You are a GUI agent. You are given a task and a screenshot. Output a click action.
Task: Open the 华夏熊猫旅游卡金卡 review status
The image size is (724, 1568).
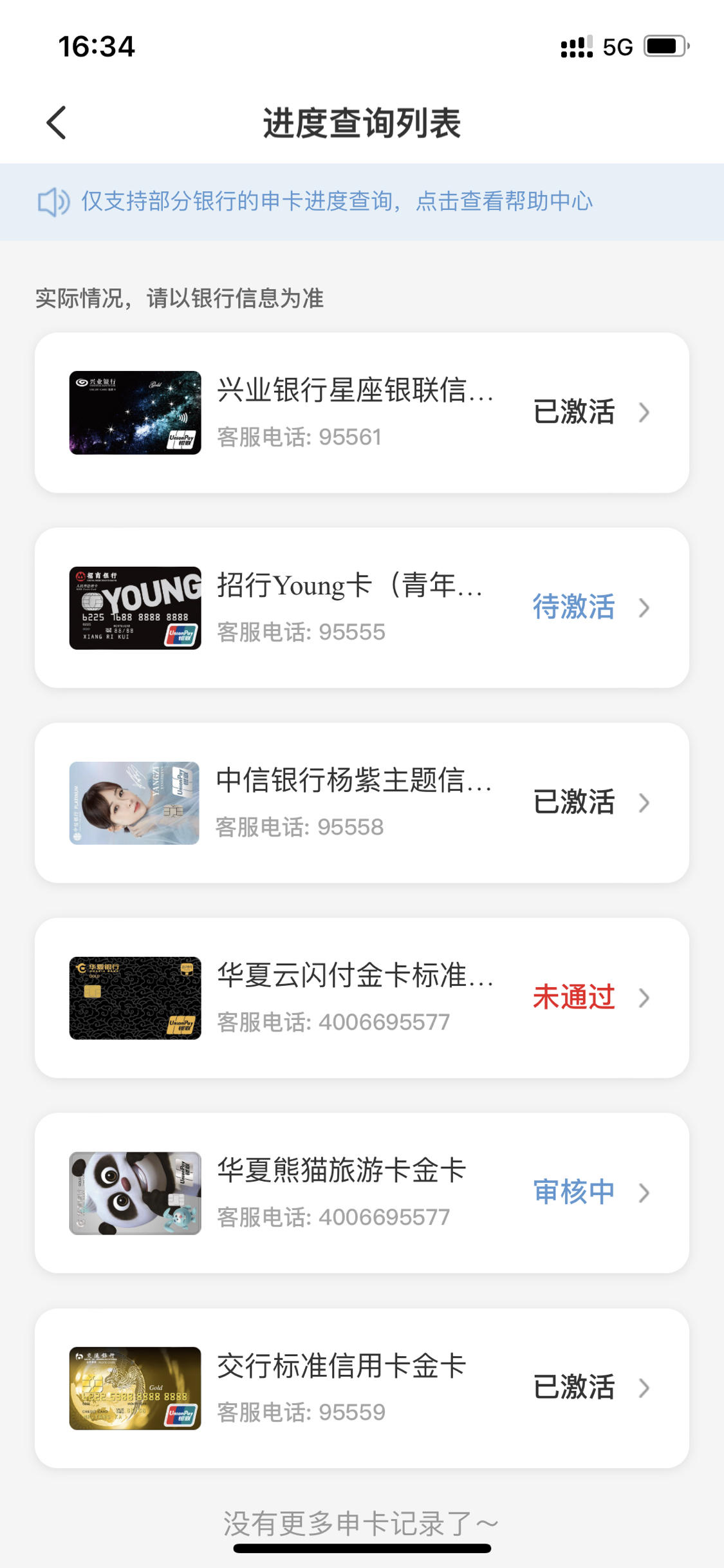(x=362, y=1193)
